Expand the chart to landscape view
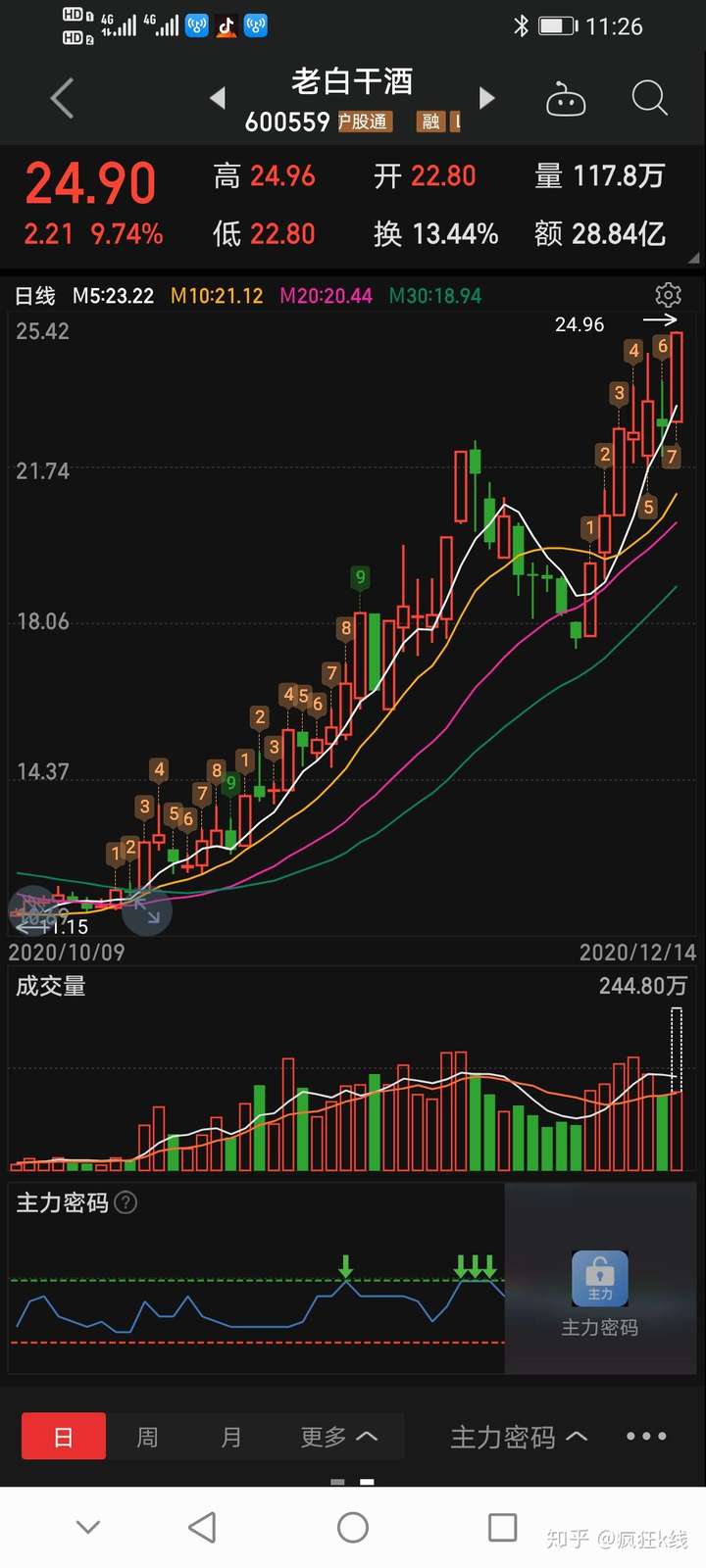This screenshot has height=1568, width=706. click(147, 911)
